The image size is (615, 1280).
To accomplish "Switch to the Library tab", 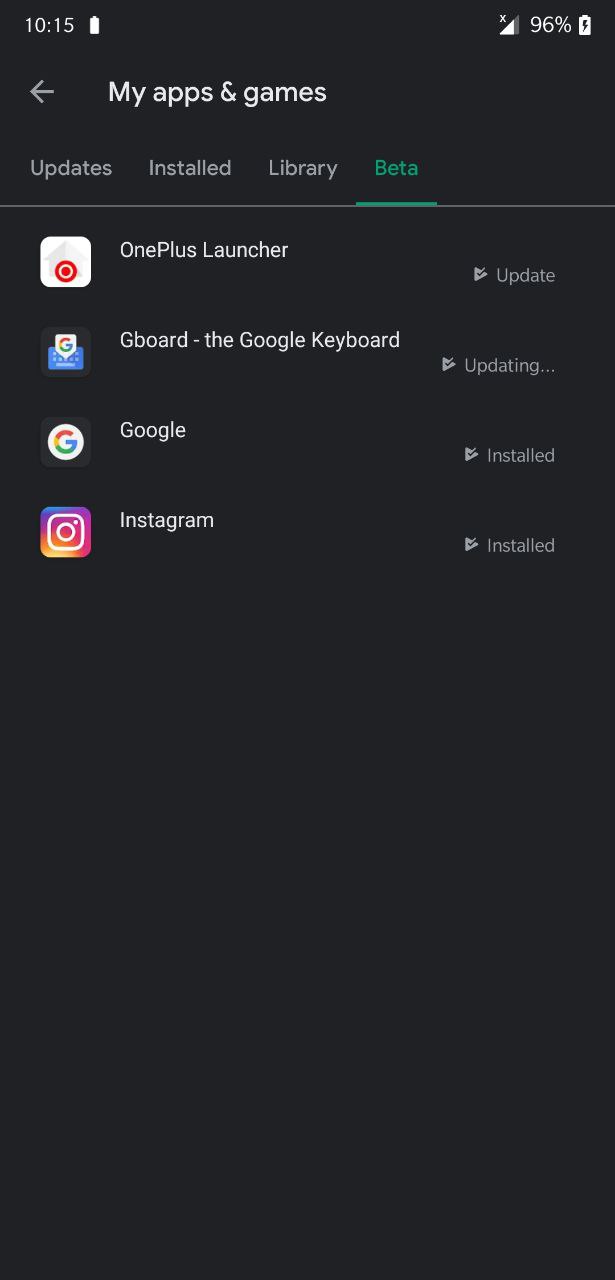I will pos(303,168).
